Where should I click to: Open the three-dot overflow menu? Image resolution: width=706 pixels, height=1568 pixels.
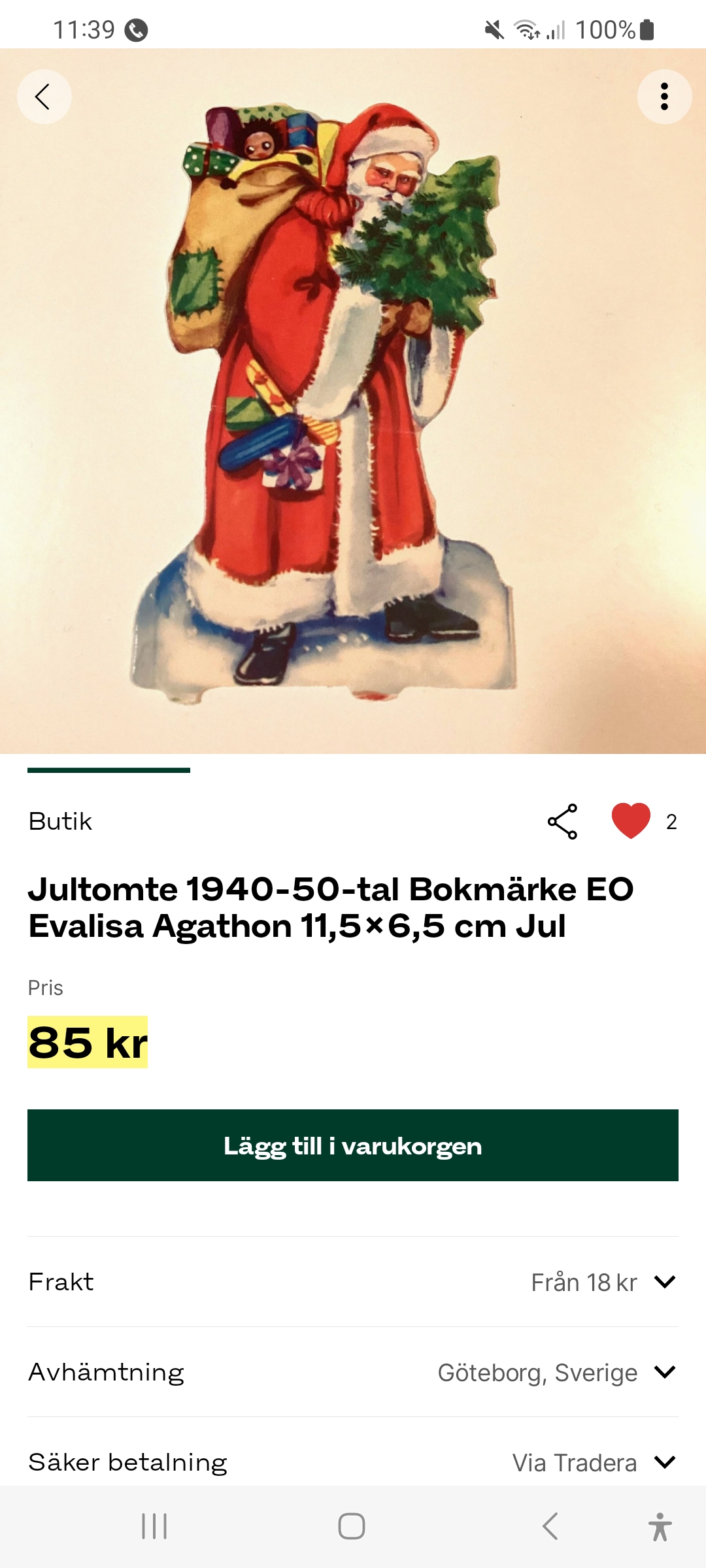point(664,97)
